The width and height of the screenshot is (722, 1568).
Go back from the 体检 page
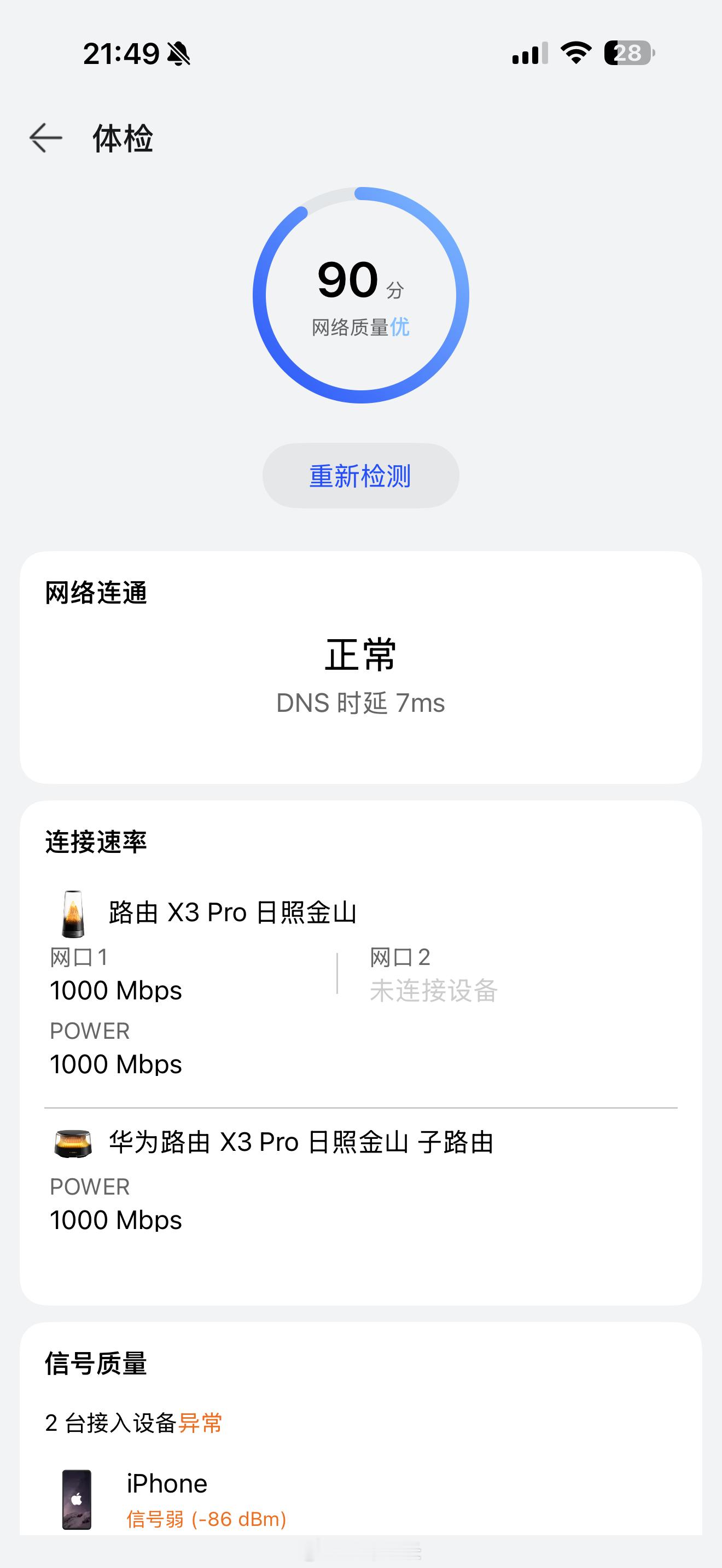[45, 138]
